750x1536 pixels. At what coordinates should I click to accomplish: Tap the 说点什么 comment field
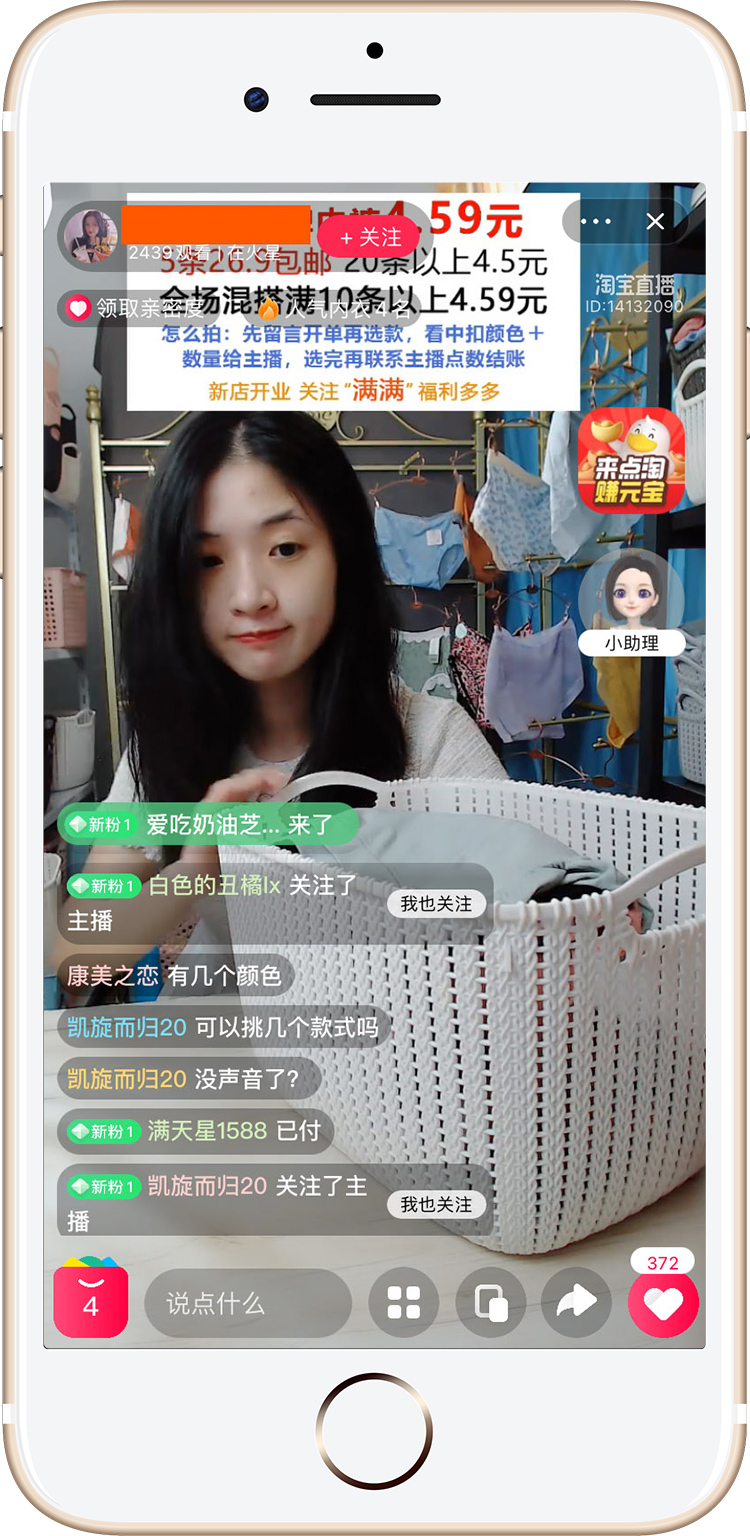[x=247, y=1303]
